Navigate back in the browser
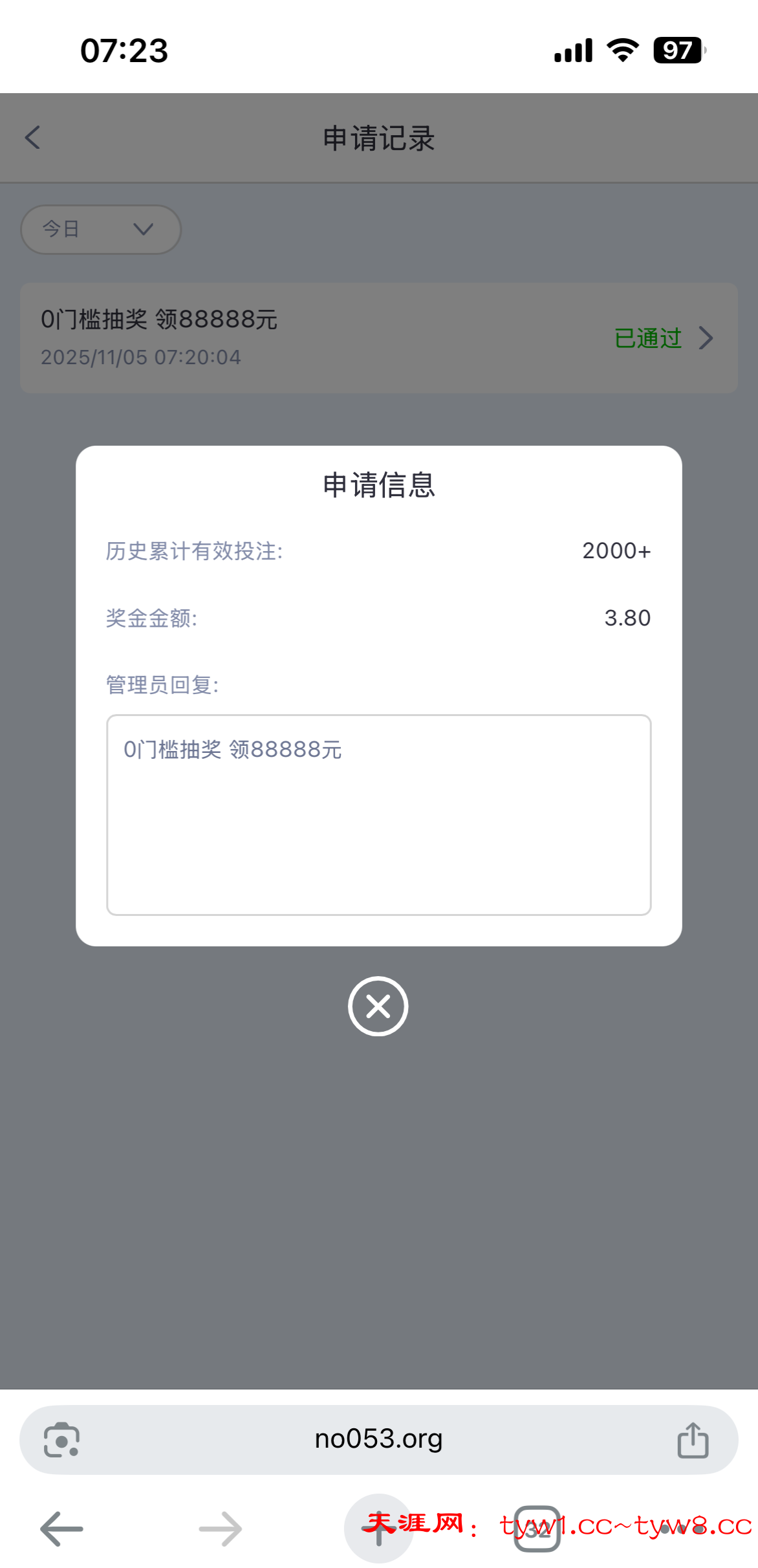Image resolution: width=758 pixels, height=1568 pixels. (61, 1529)
